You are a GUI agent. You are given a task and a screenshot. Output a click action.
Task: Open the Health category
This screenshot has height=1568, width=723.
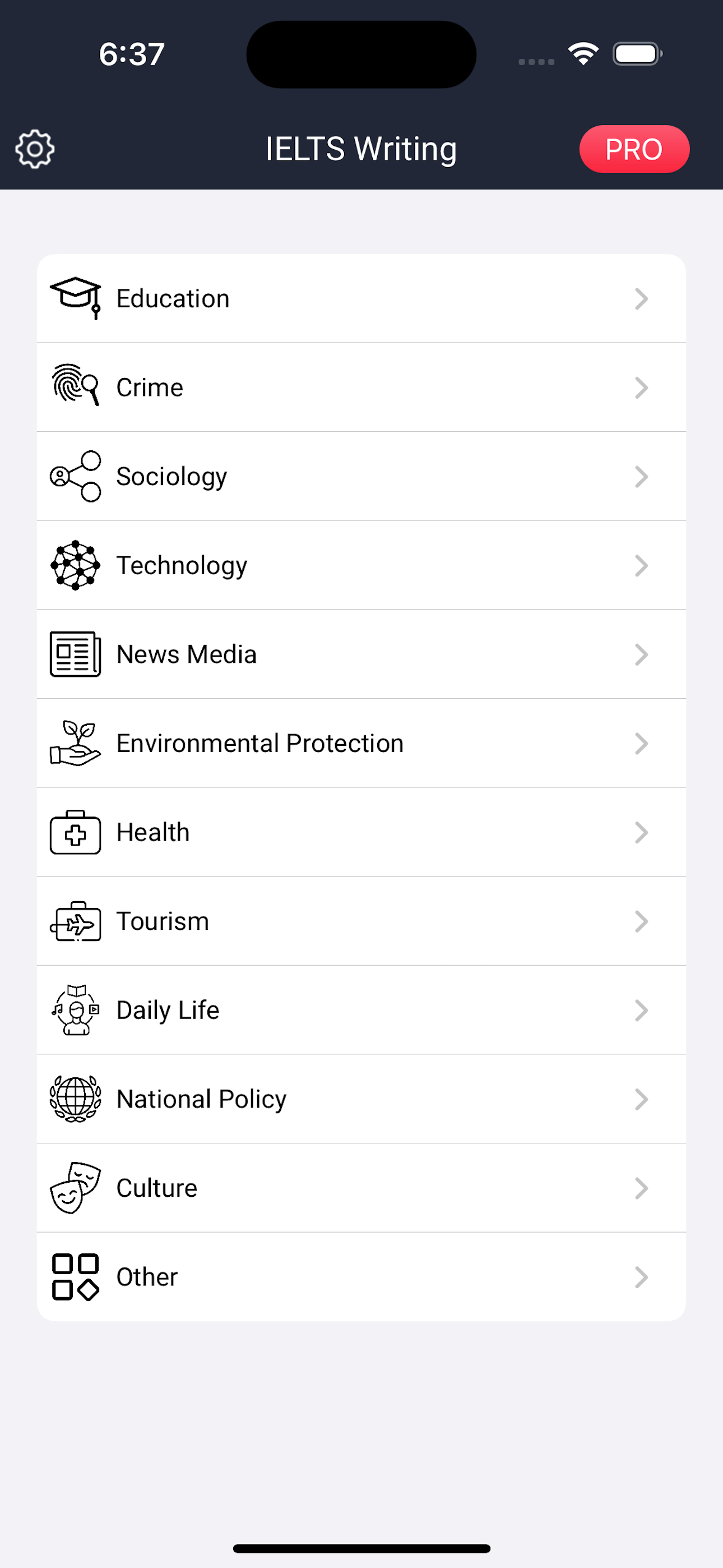point(361,832)
